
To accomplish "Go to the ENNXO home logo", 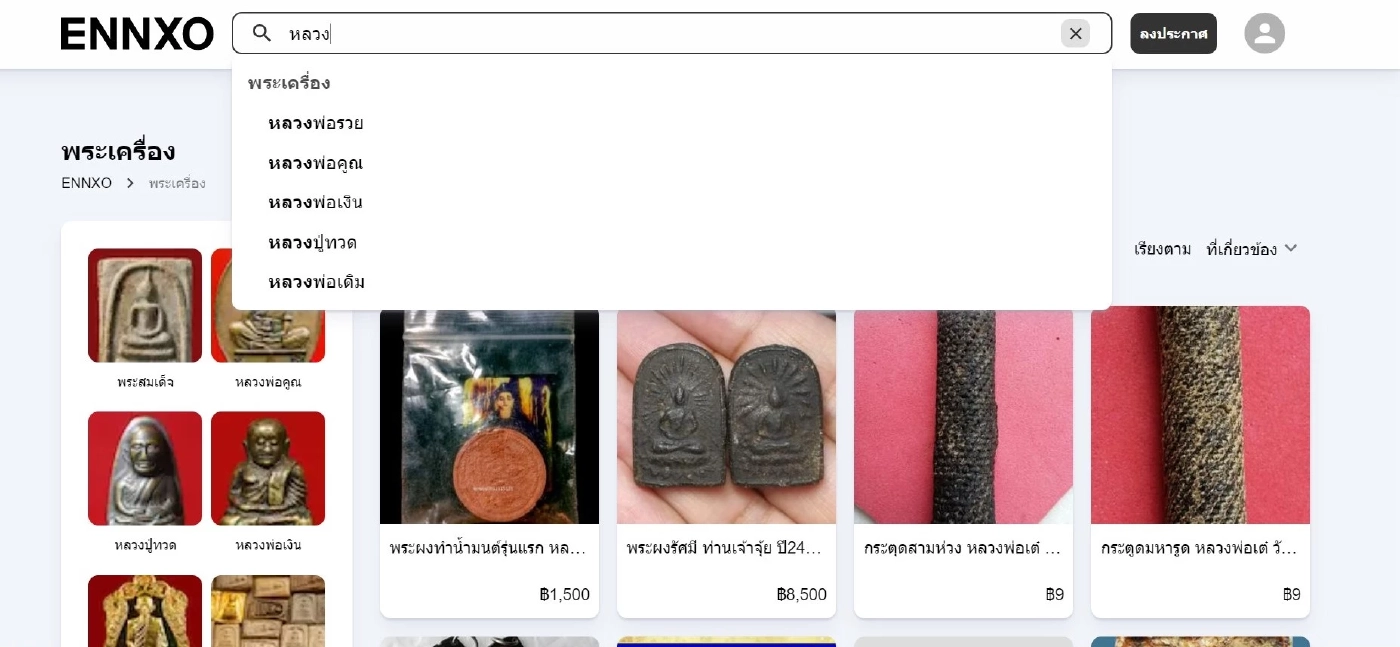I will coord(137,34).
